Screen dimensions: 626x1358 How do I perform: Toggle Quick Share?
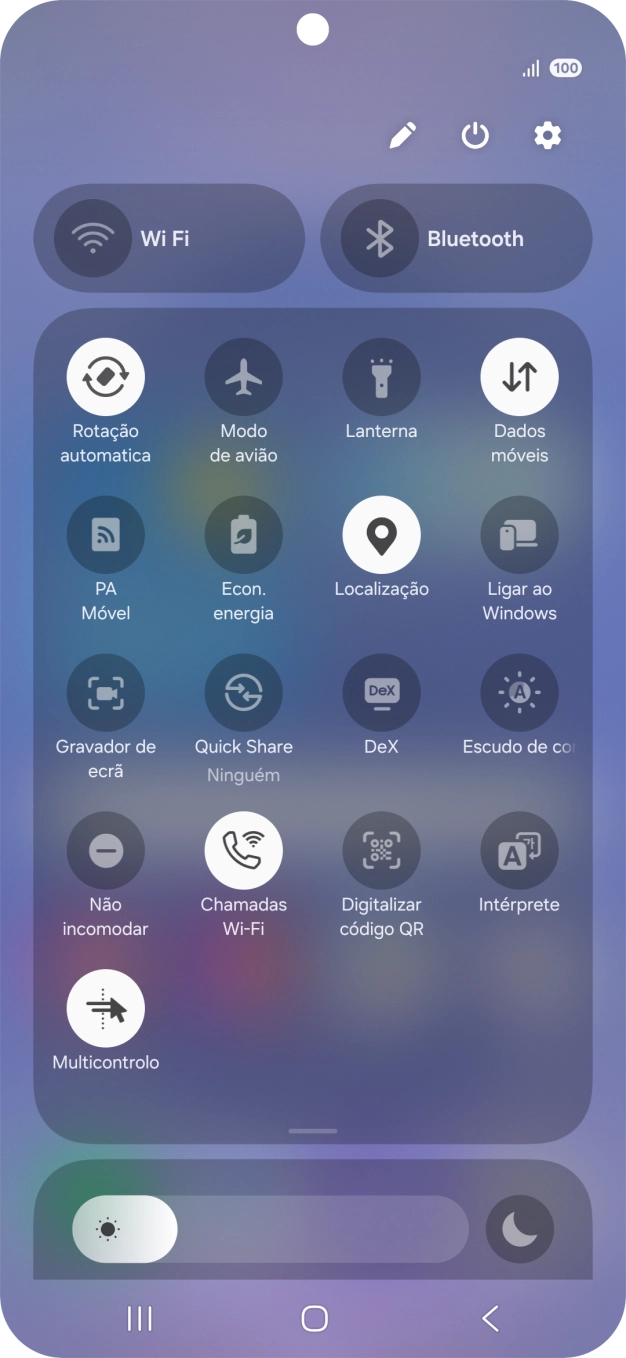(x=244, y=693)
